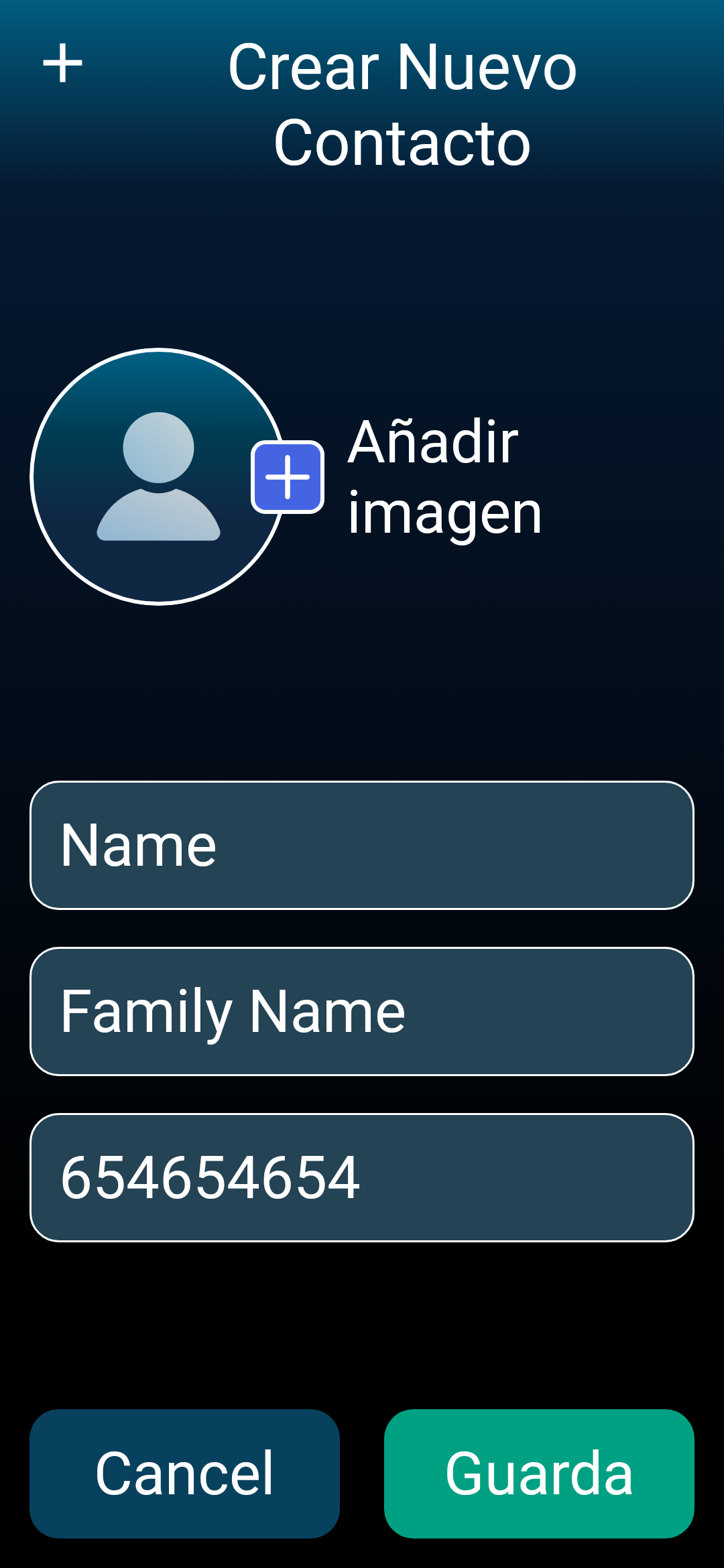
Task: Edit the phone number 654654654
Action: coord(362,1177)
